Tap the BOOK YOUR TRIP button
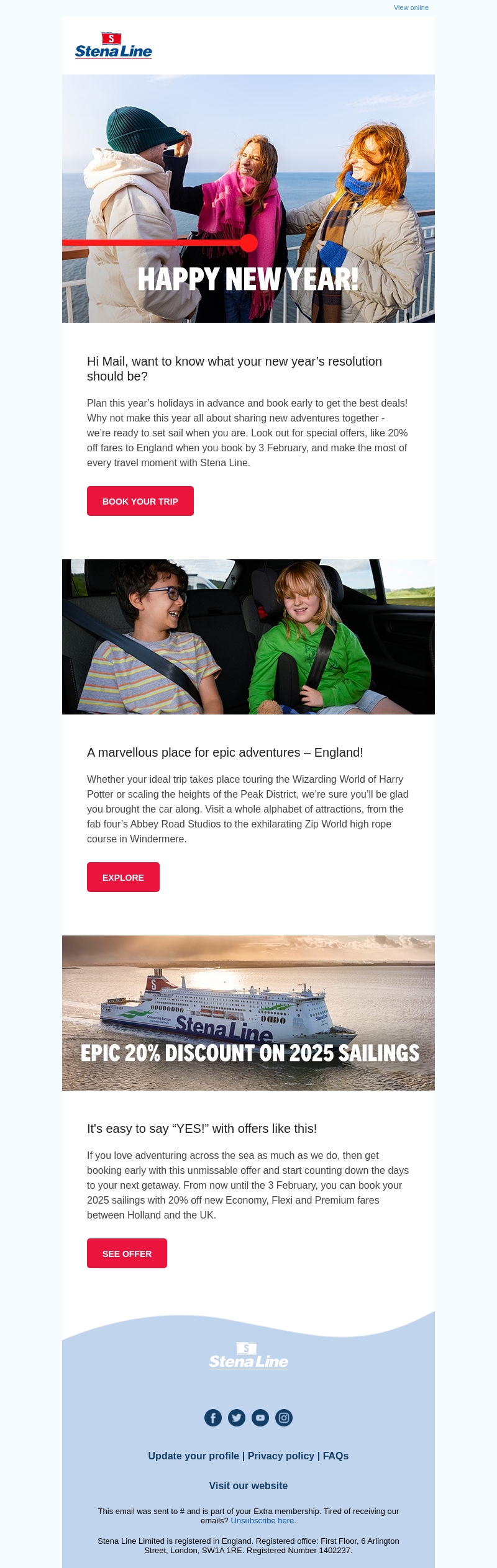This screenshot has width=497, height=1568. click(x=140, y=501)
